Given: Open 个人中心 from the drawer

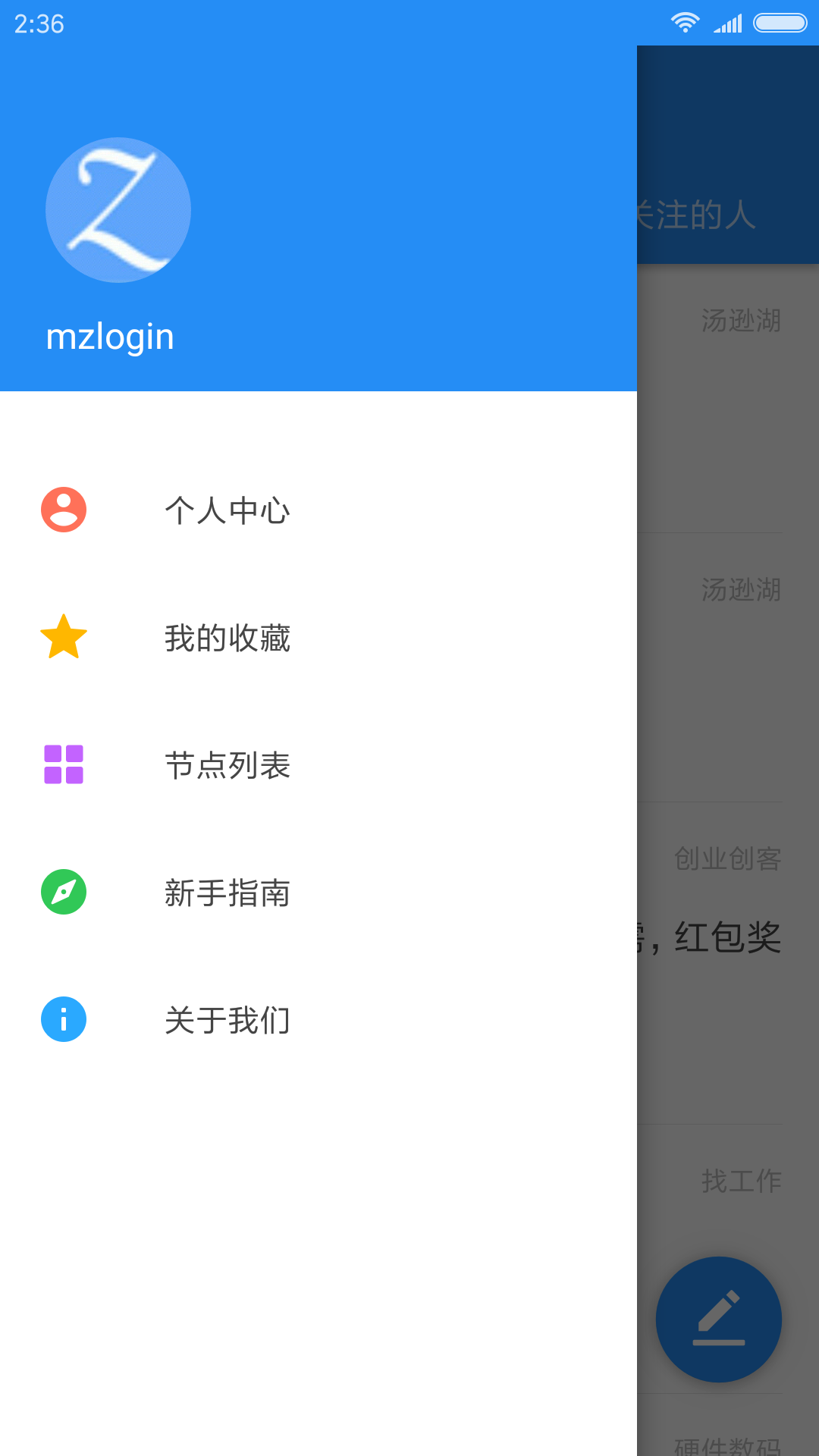Looking at the screenshot, I should (x=227, y=510).
